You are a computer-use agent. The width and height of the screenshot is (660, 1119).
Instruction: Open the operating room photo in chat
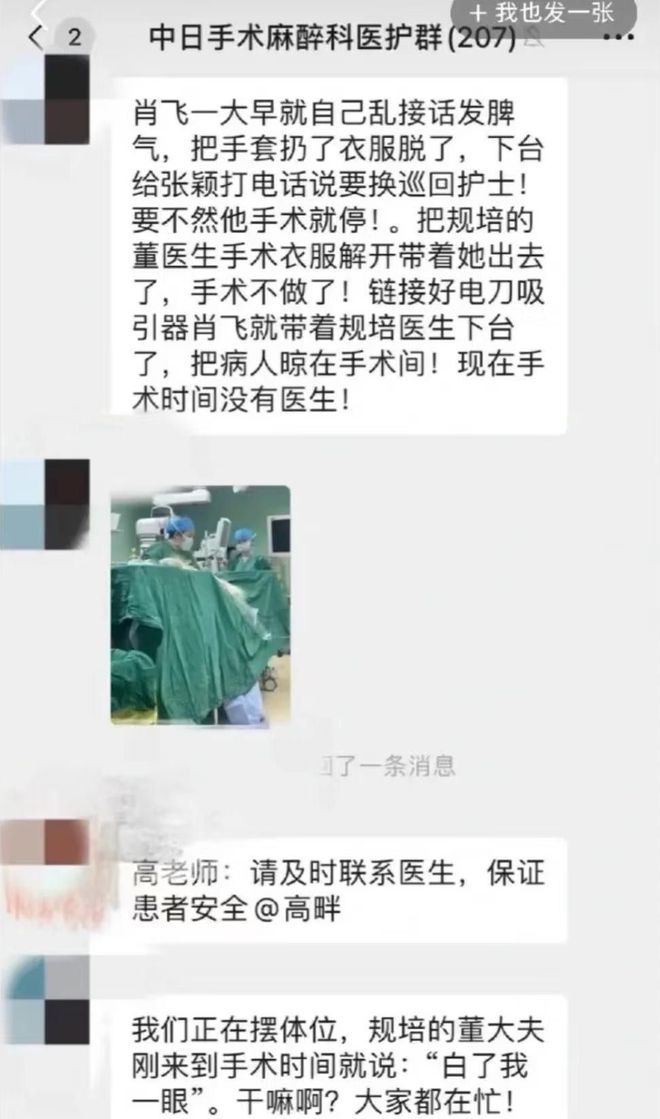pyautogui.click(x=200, y=604)
